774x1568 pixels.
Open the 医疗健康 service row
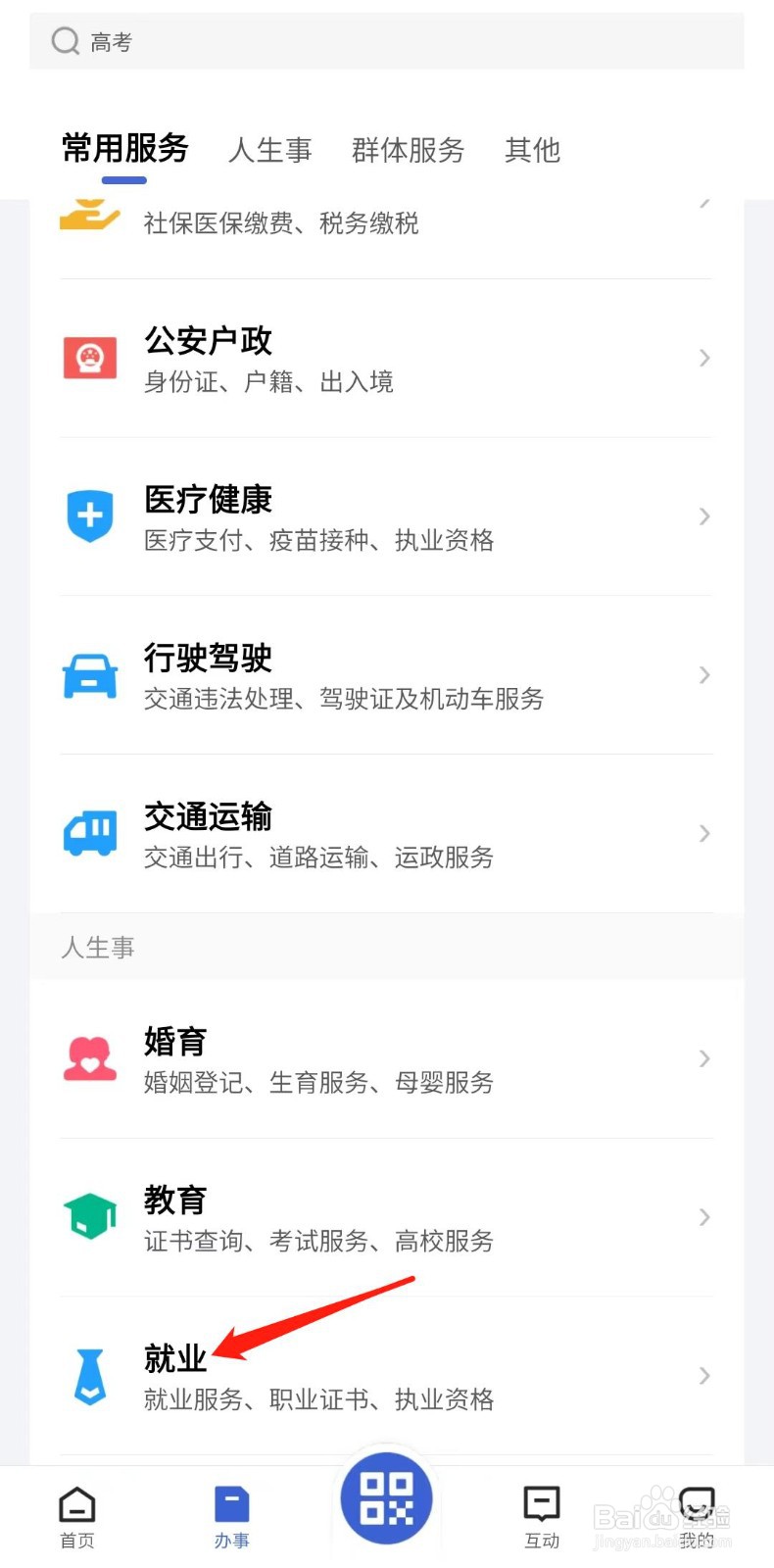click(386, 517)
